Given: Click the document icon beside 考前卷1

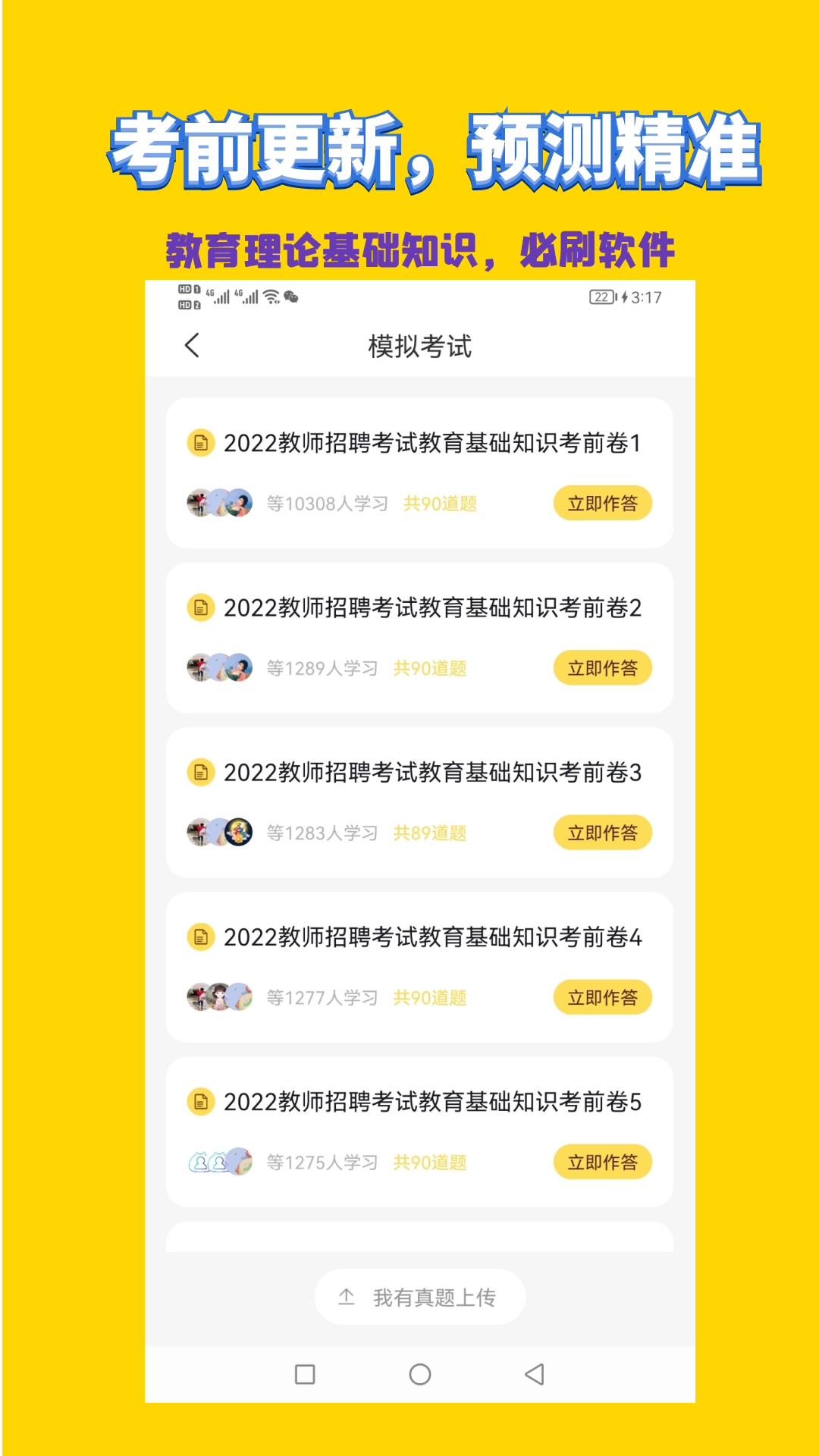Looking at the screenshot, I should pyautogui.click(x=199, y=444).
